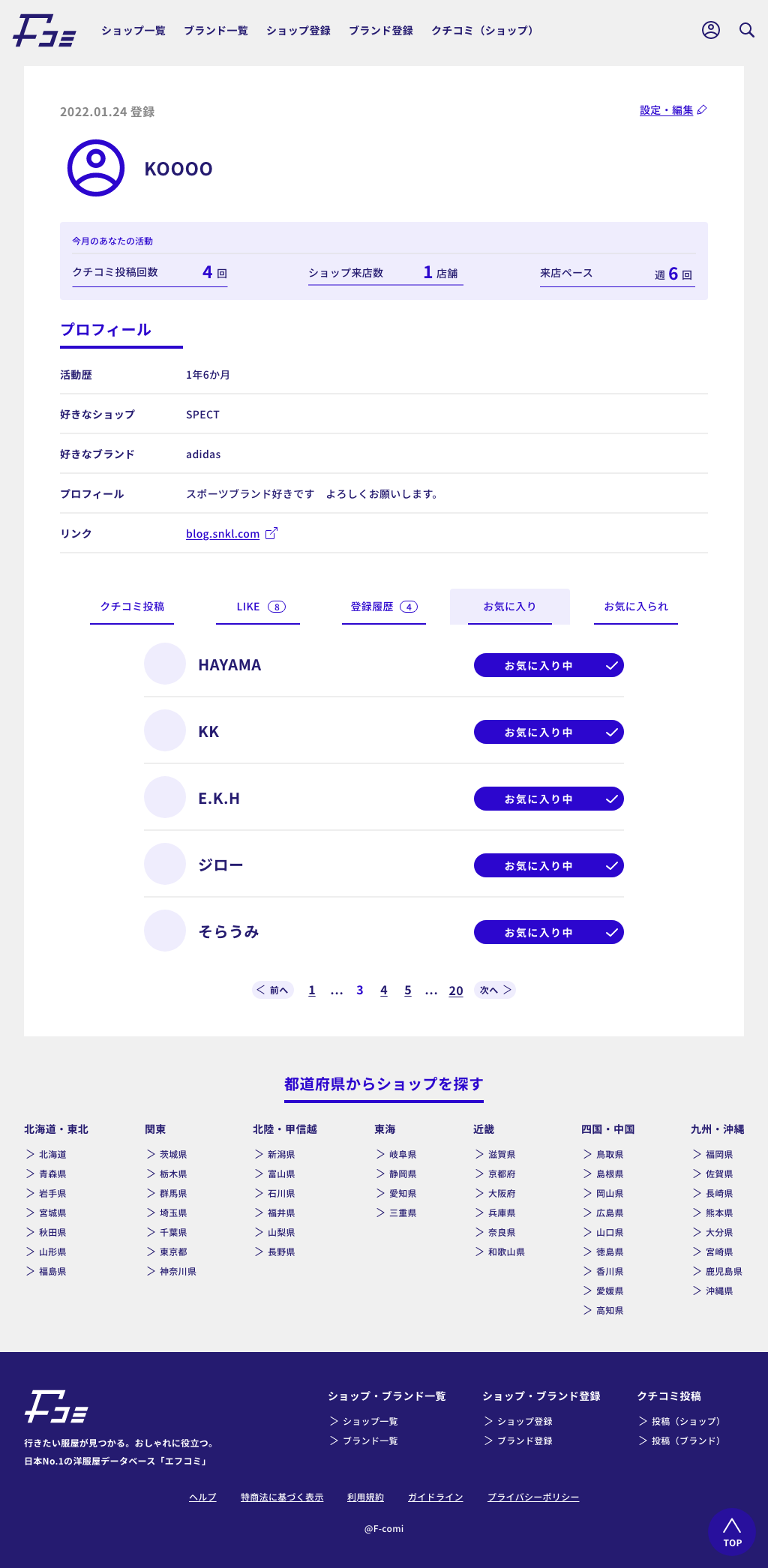
Task: Switch to the クチコミ投稿 tab
Action: [132, 607]
